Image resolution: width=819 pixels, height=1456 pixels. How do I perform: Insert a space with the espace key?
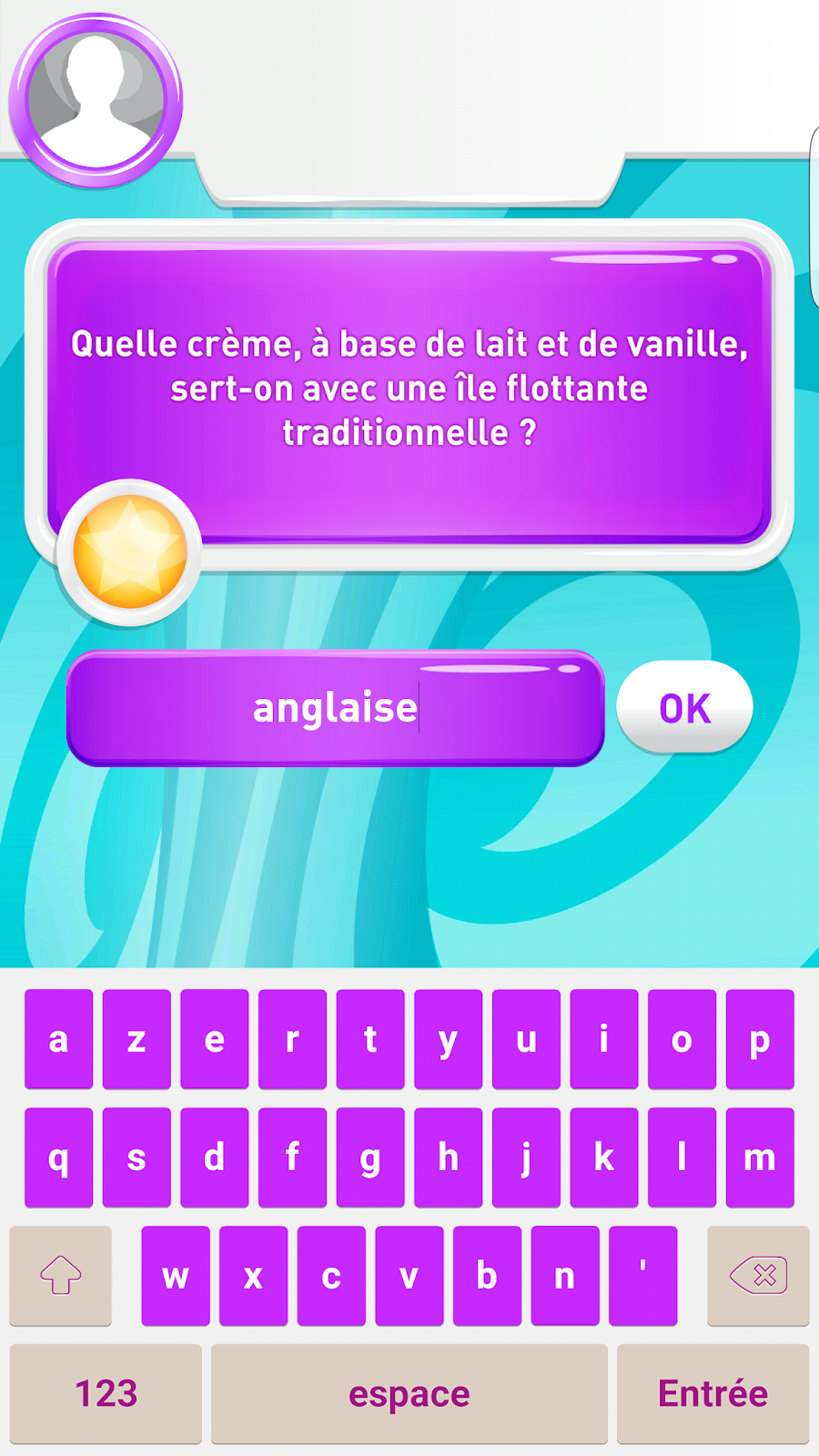point(409,1393)
